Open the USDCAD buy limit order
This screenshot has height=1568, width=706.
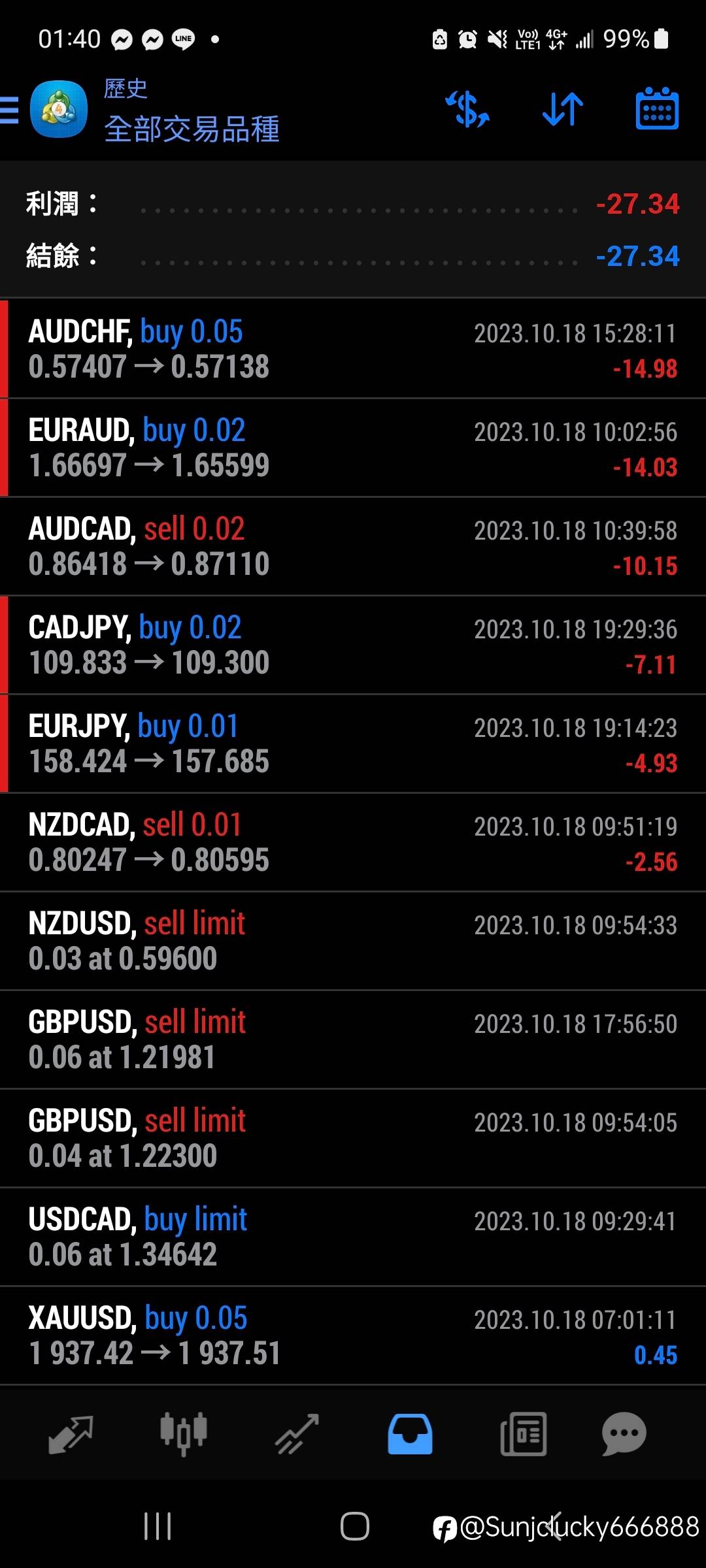point(353,1237)
